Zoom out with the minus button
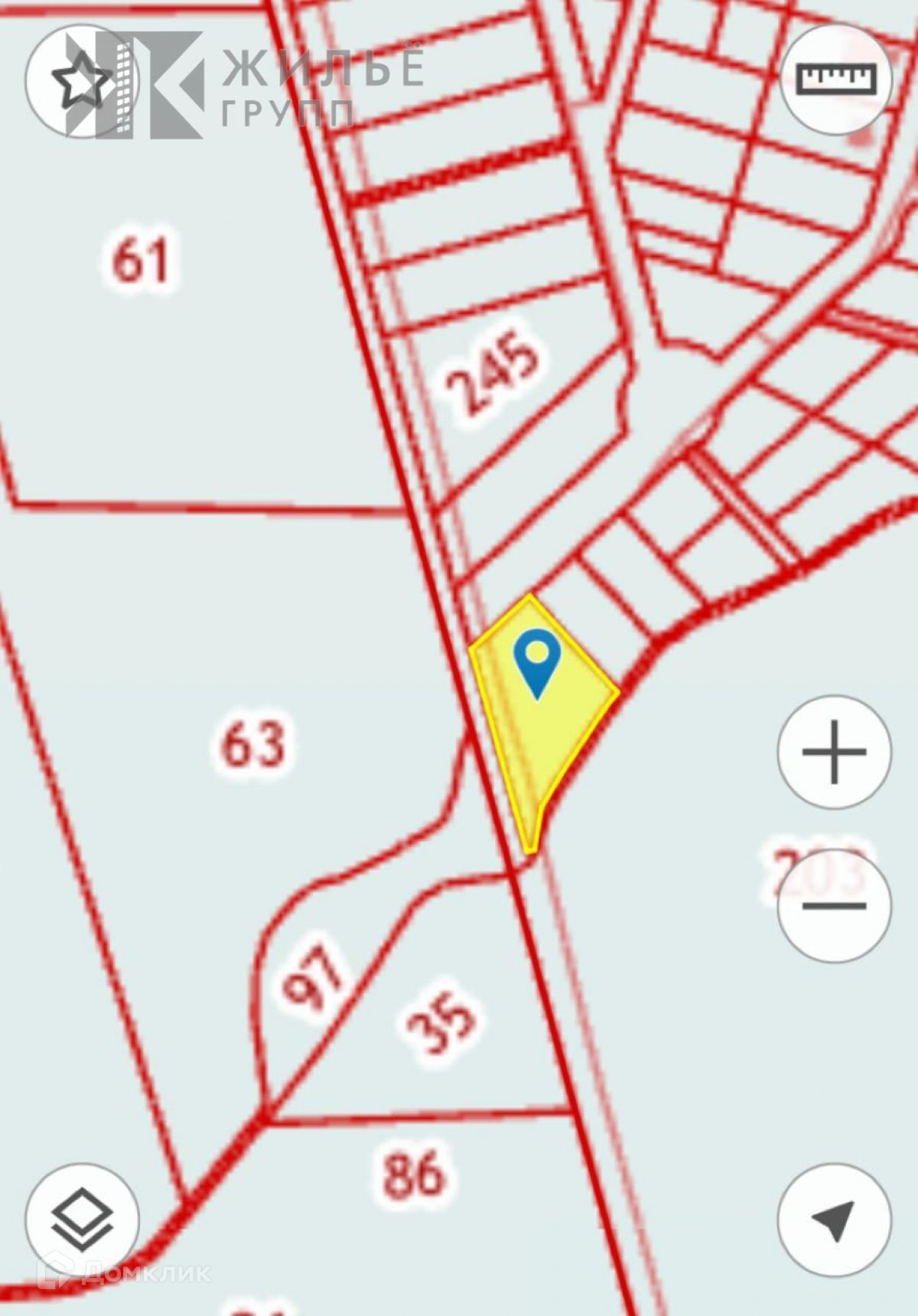 [834, 905]
